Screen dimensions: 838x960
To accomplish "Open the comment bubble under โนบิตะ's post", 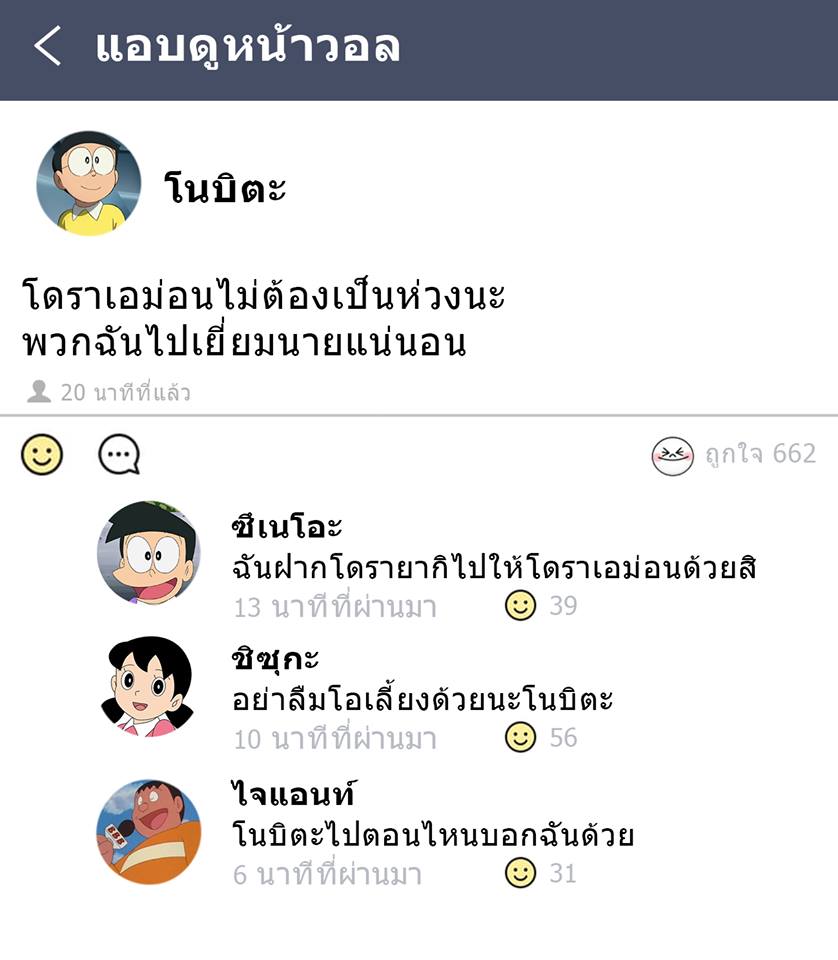I will tap(119, 455).
